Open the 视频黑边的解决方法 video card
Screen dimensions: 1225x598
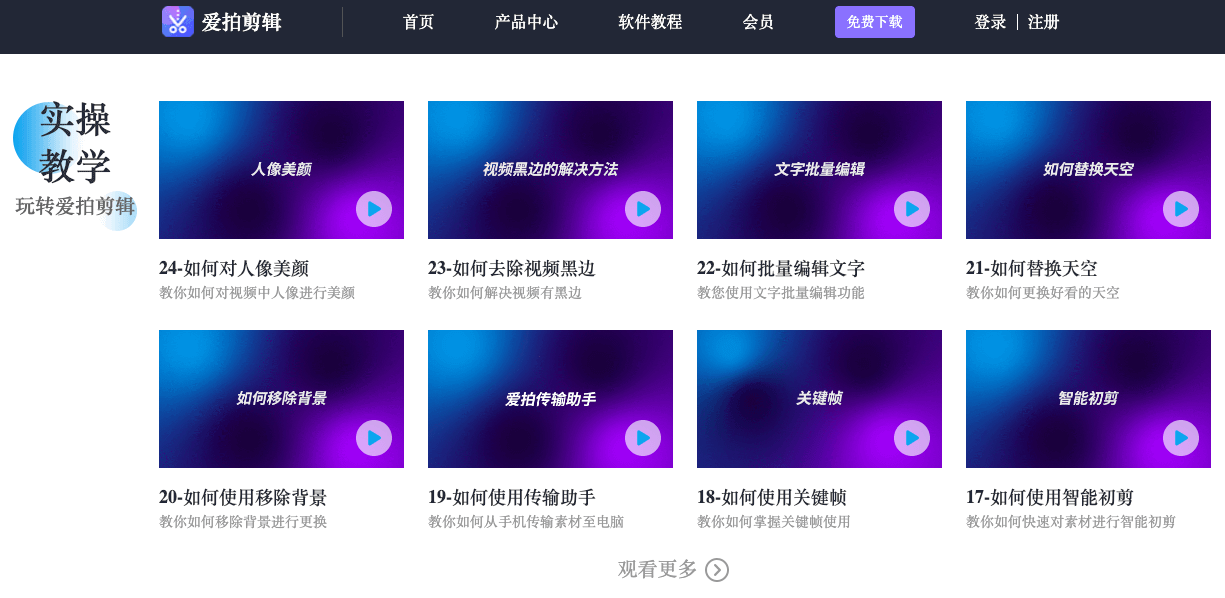click(550, 170)
